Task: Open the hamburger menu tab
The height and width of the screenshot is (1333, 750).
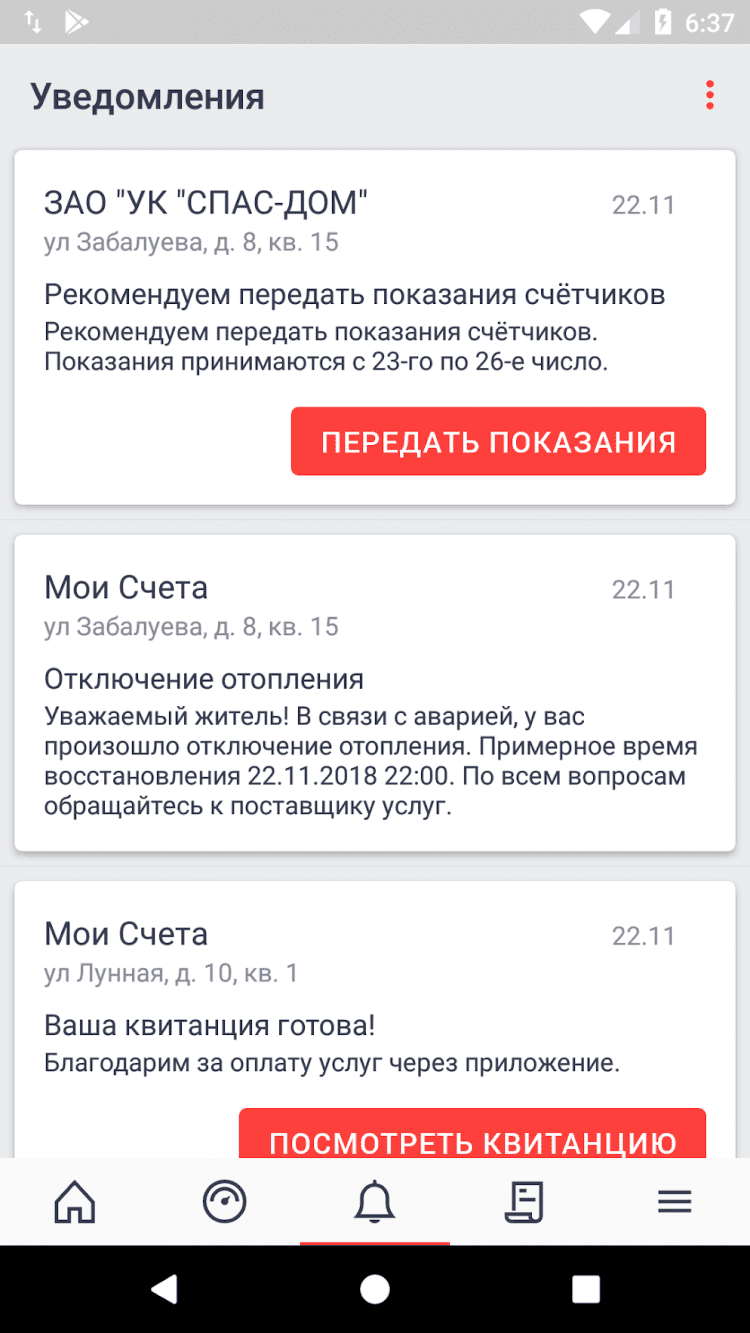Action: click(674, 1201)
